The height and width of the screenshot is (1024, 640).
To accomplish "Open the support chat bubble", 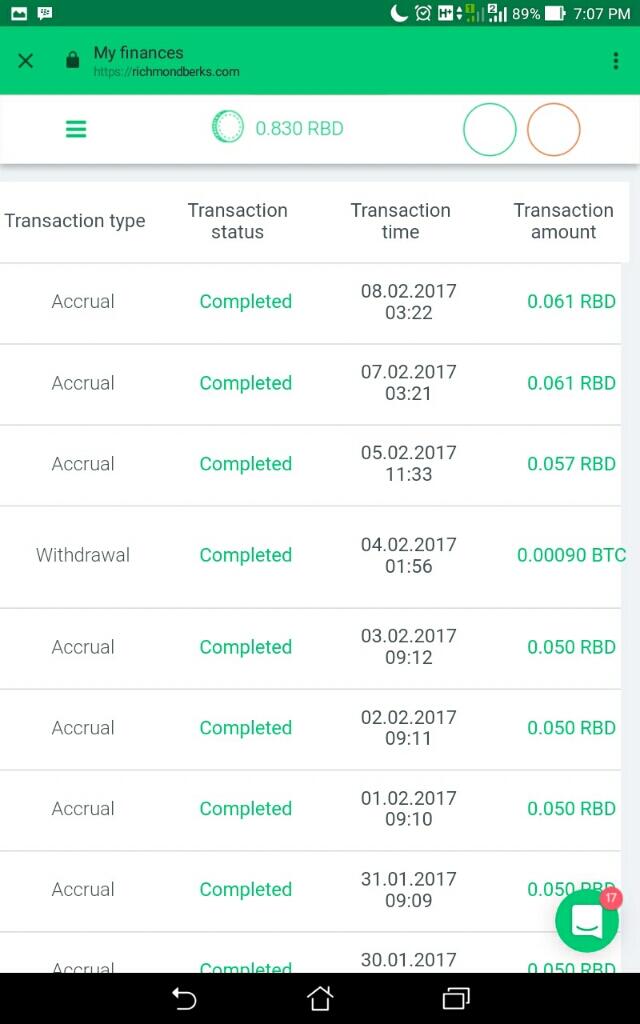I will pos(587,921).
